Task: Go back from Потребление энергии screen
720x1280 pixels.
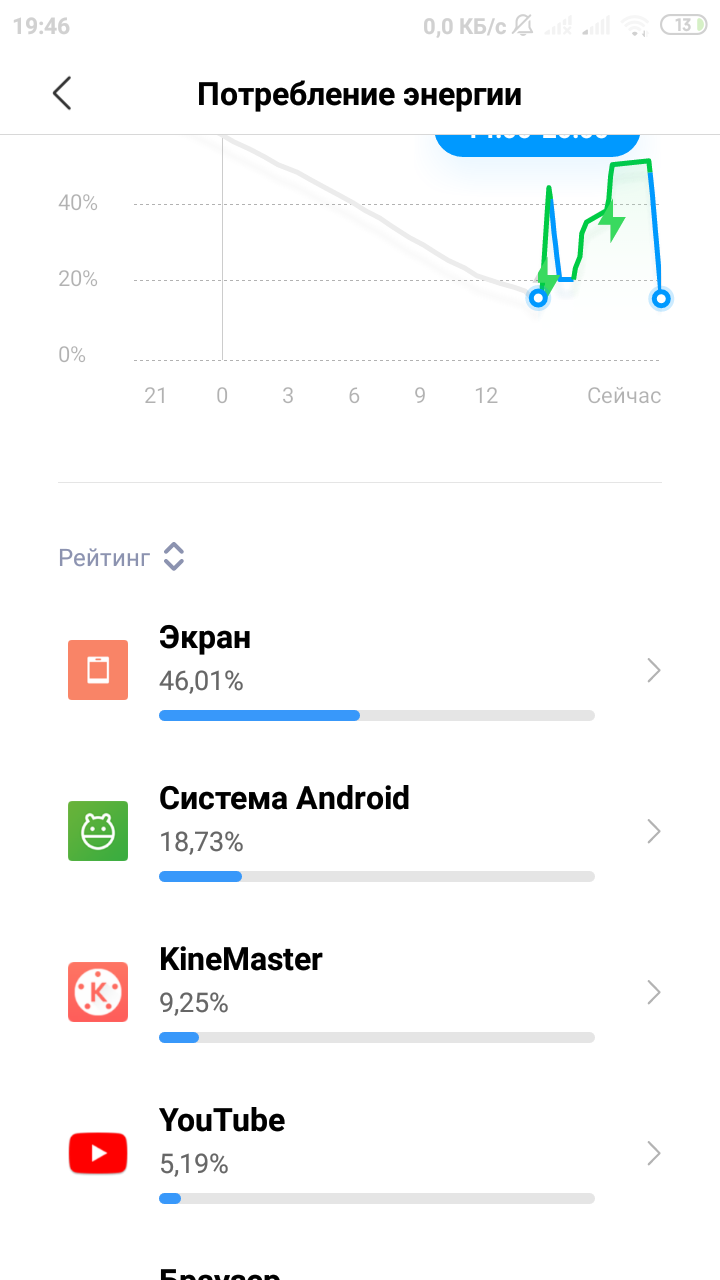Action: pos(62,94)
